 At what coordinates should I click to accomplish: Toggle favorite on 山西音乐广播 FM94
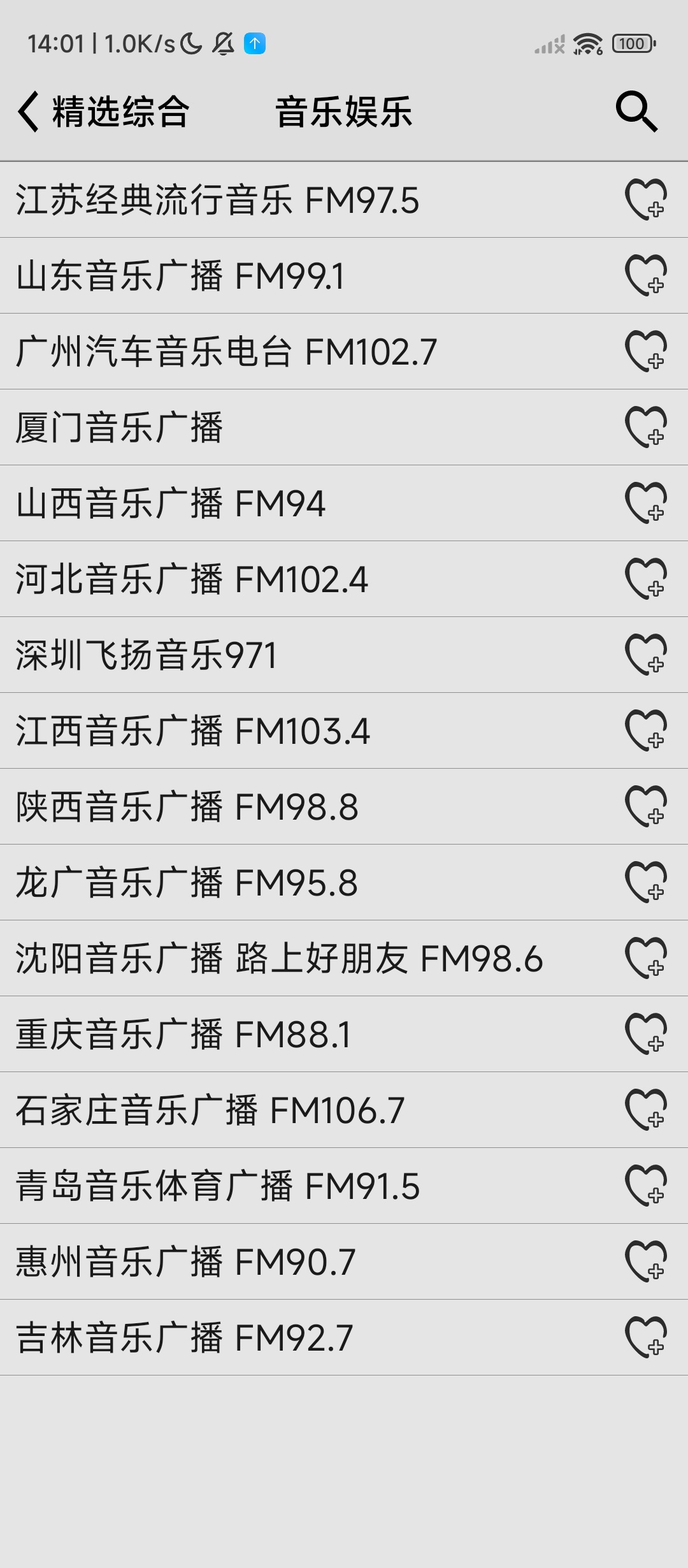(x=646, y=504)
